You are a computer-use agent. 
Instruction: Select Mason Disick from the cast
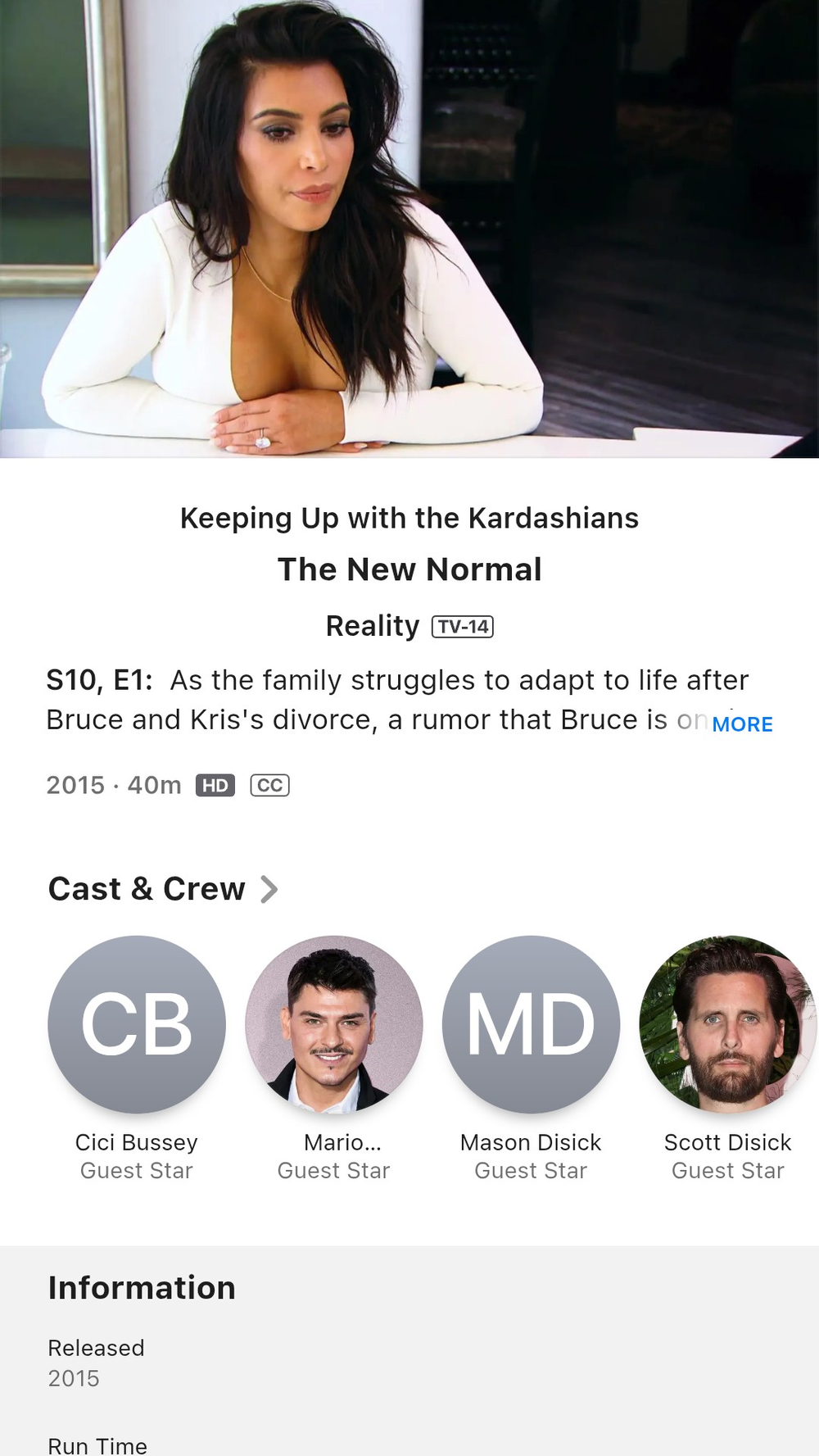pos(531,1025)
